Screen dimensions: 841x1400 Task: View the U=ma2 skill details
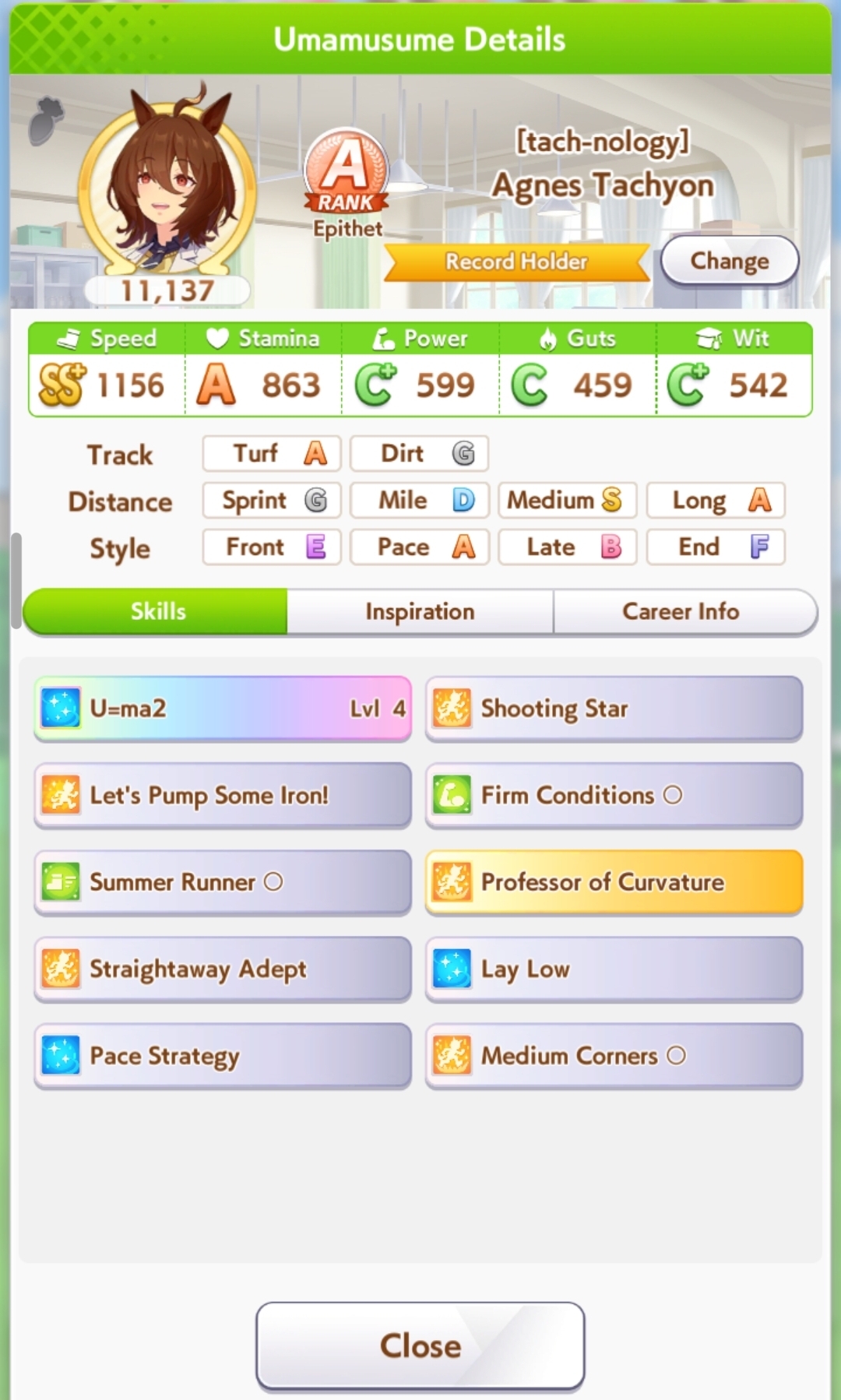(223, 709)
